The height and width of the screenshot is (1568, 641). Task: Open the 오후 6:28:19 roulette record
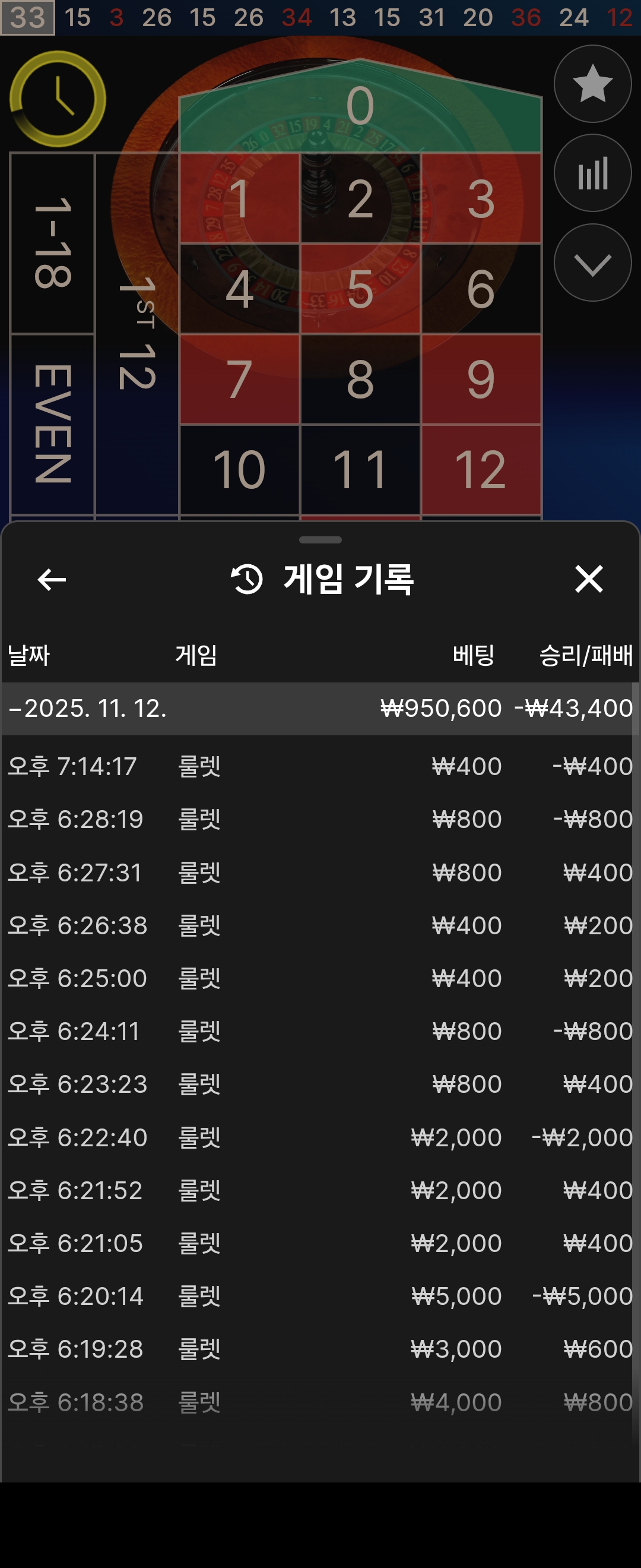[x=320, y=819]
